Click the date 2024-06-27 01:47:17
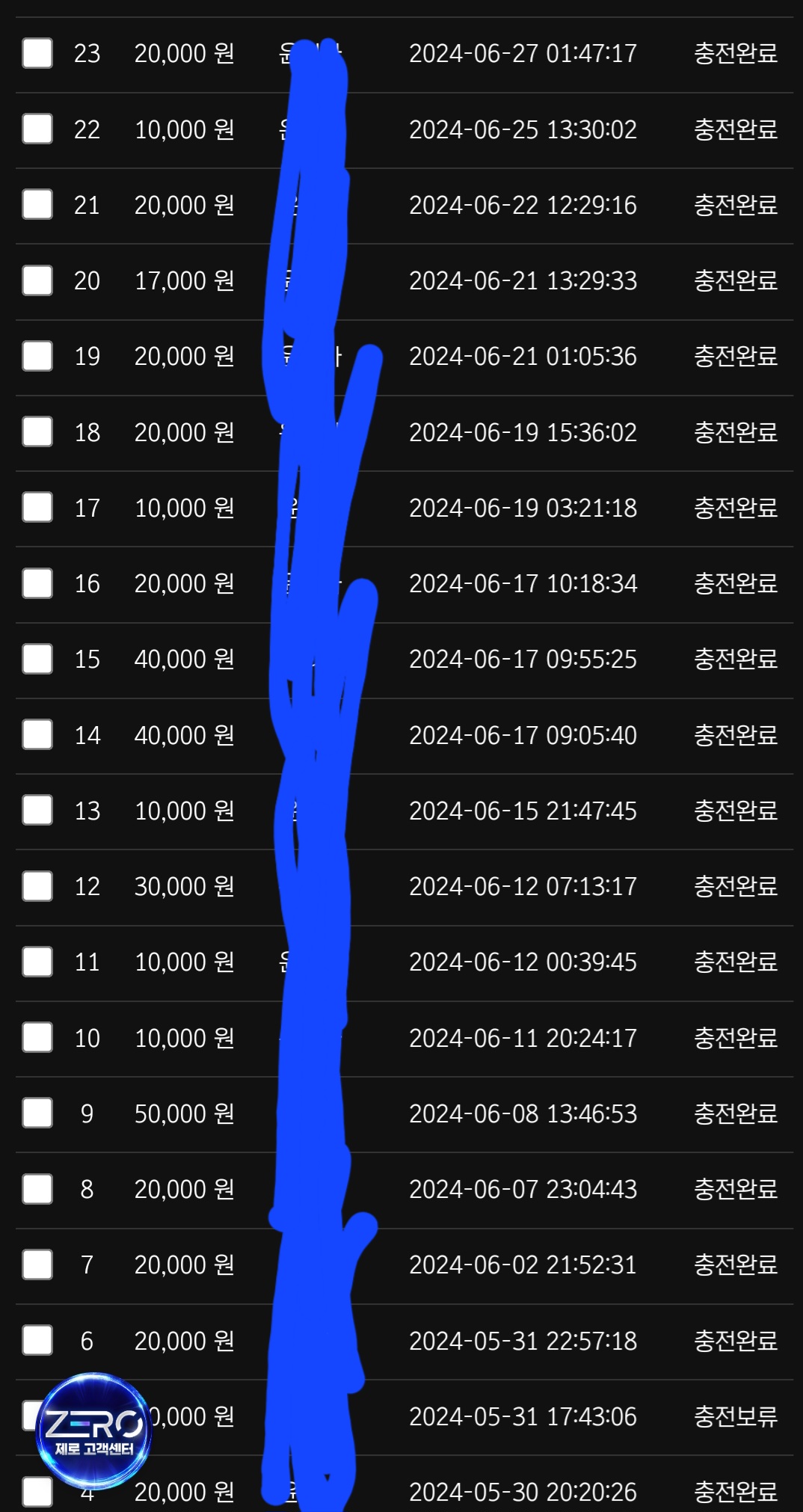This screenshot has height=1512, width=803. 523,53
